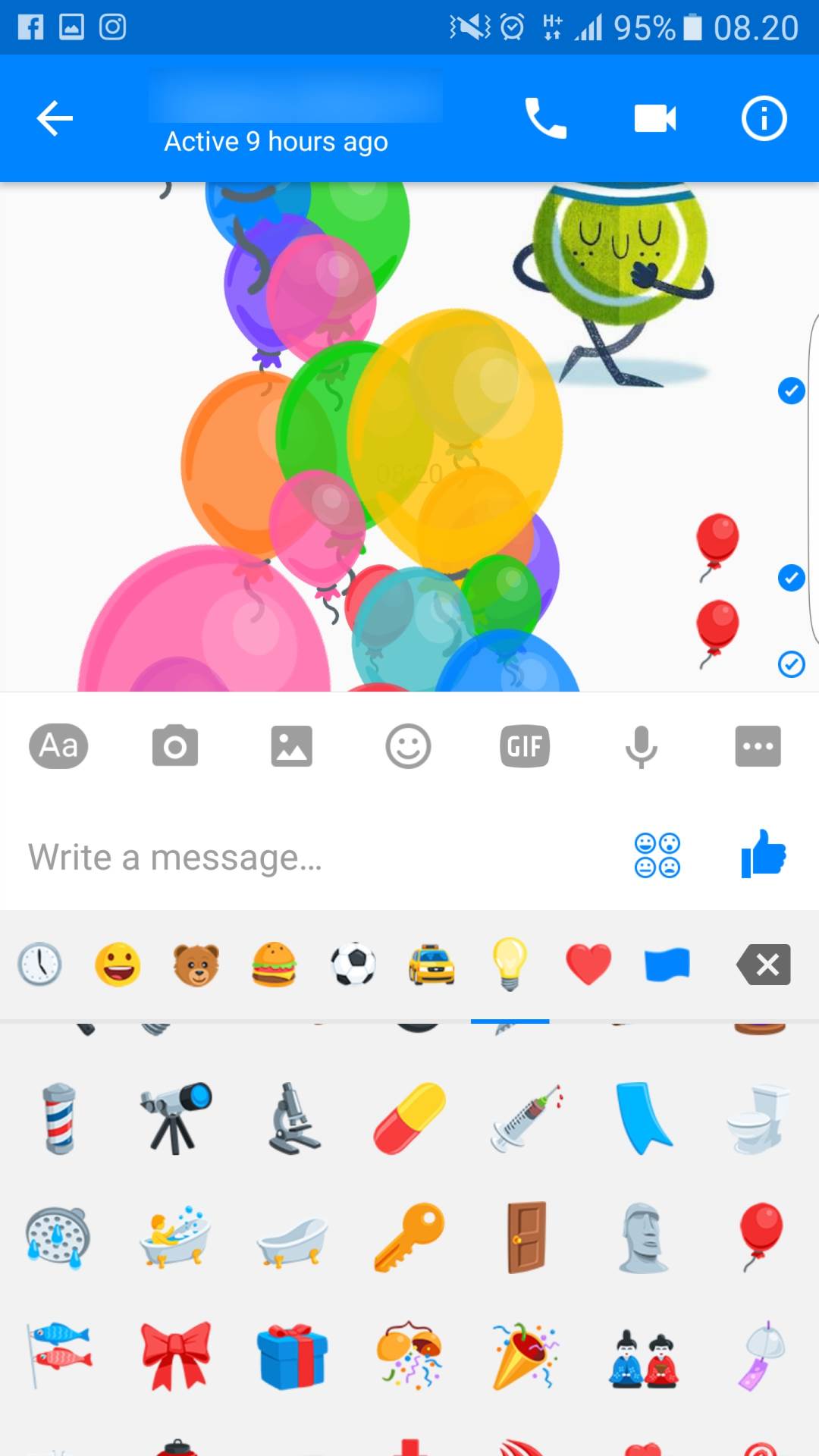
Task: Start a video call
Action: 654,118
